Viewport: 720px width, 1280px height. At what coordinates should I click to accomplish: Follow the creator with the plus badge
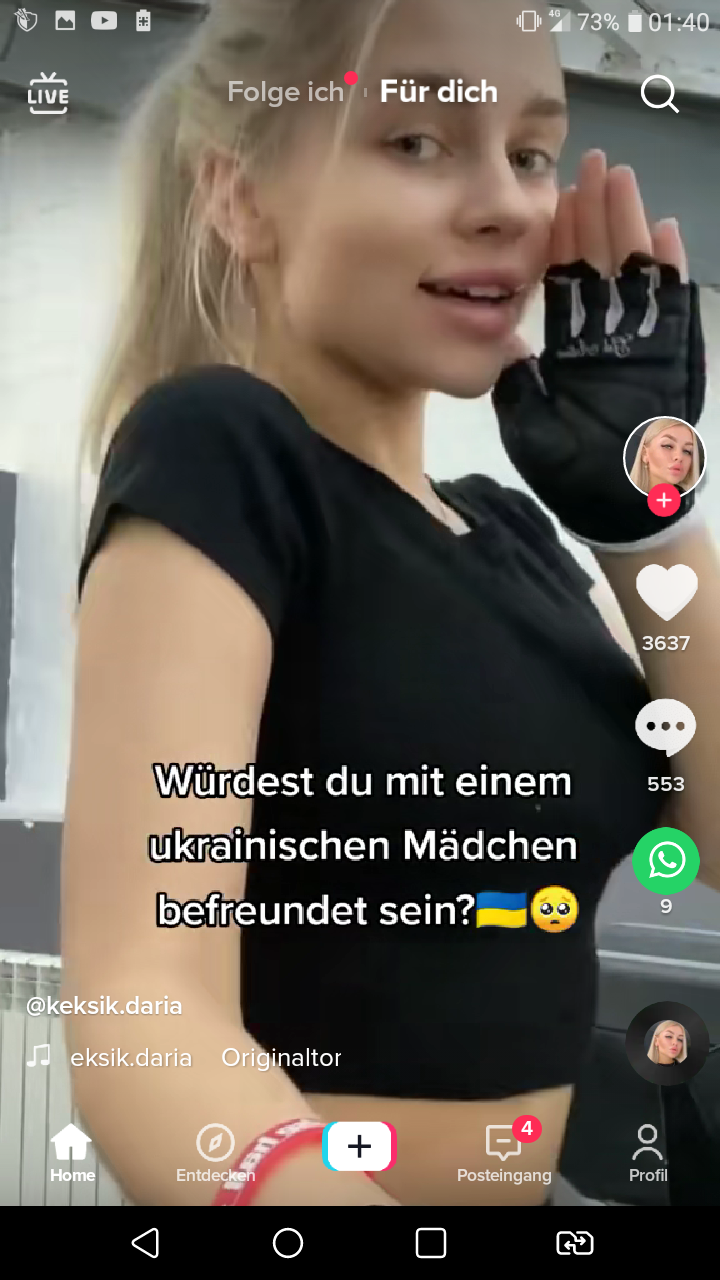click(664, 501)
